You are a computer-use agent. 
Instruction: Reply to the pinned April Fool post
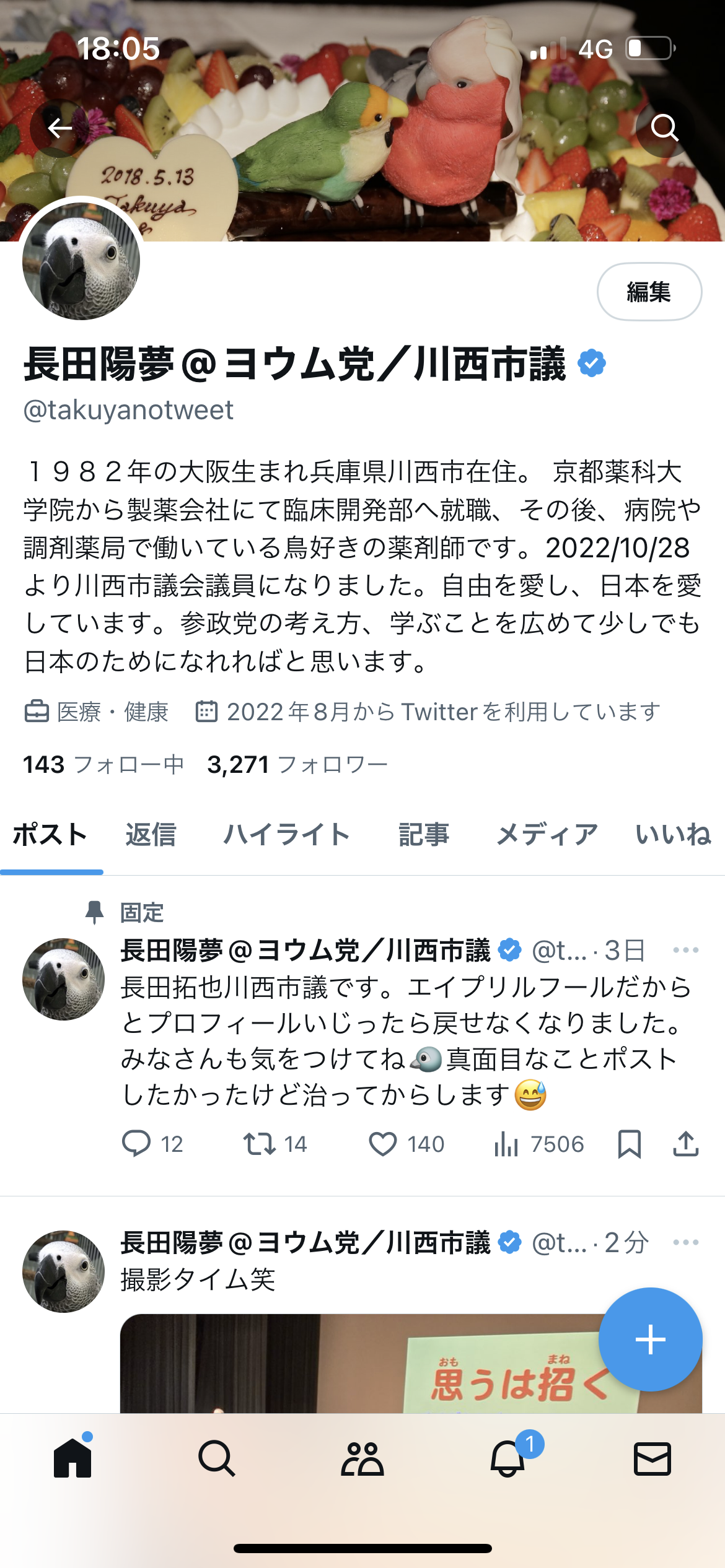pyautogui.click(x=136, y=1144)
